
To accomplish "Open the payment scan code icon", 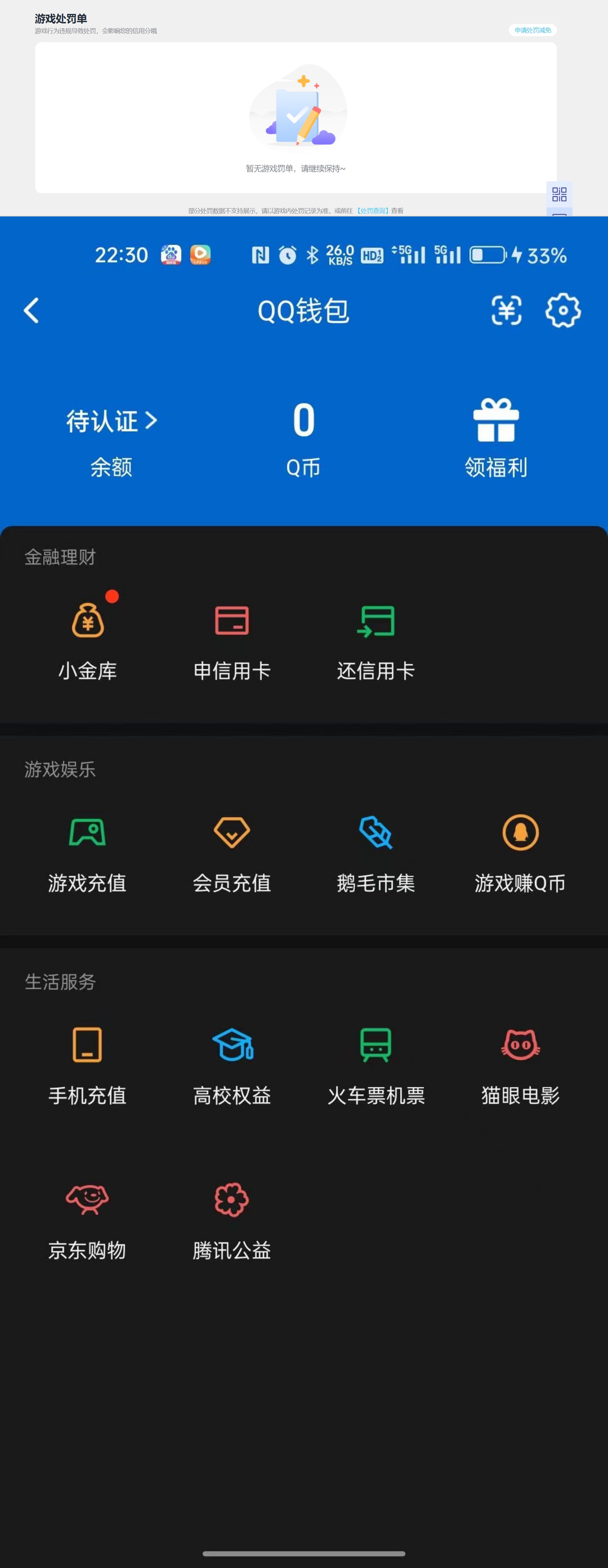I will pos(506,310).
